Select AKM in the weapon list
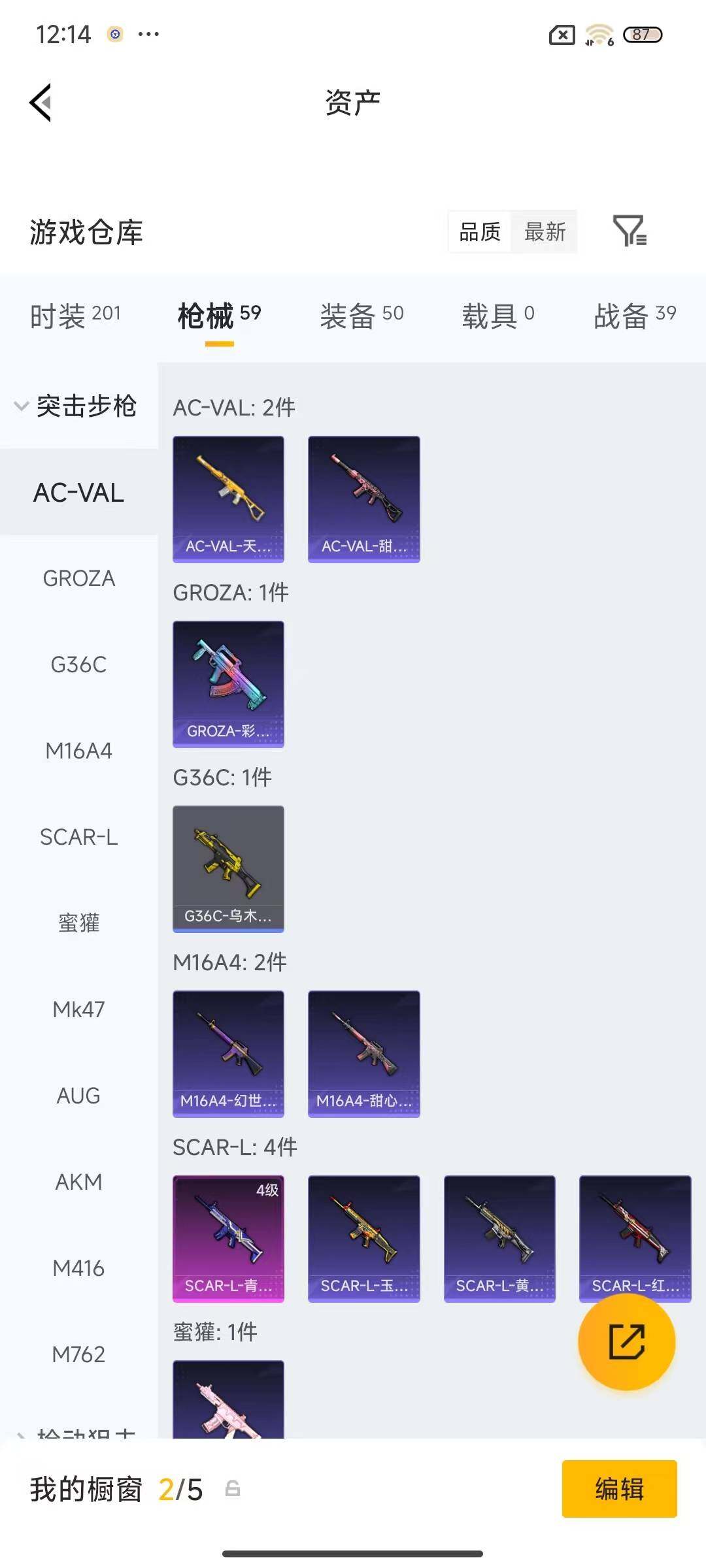The image size is (706, 1568). coord(78,1182)
